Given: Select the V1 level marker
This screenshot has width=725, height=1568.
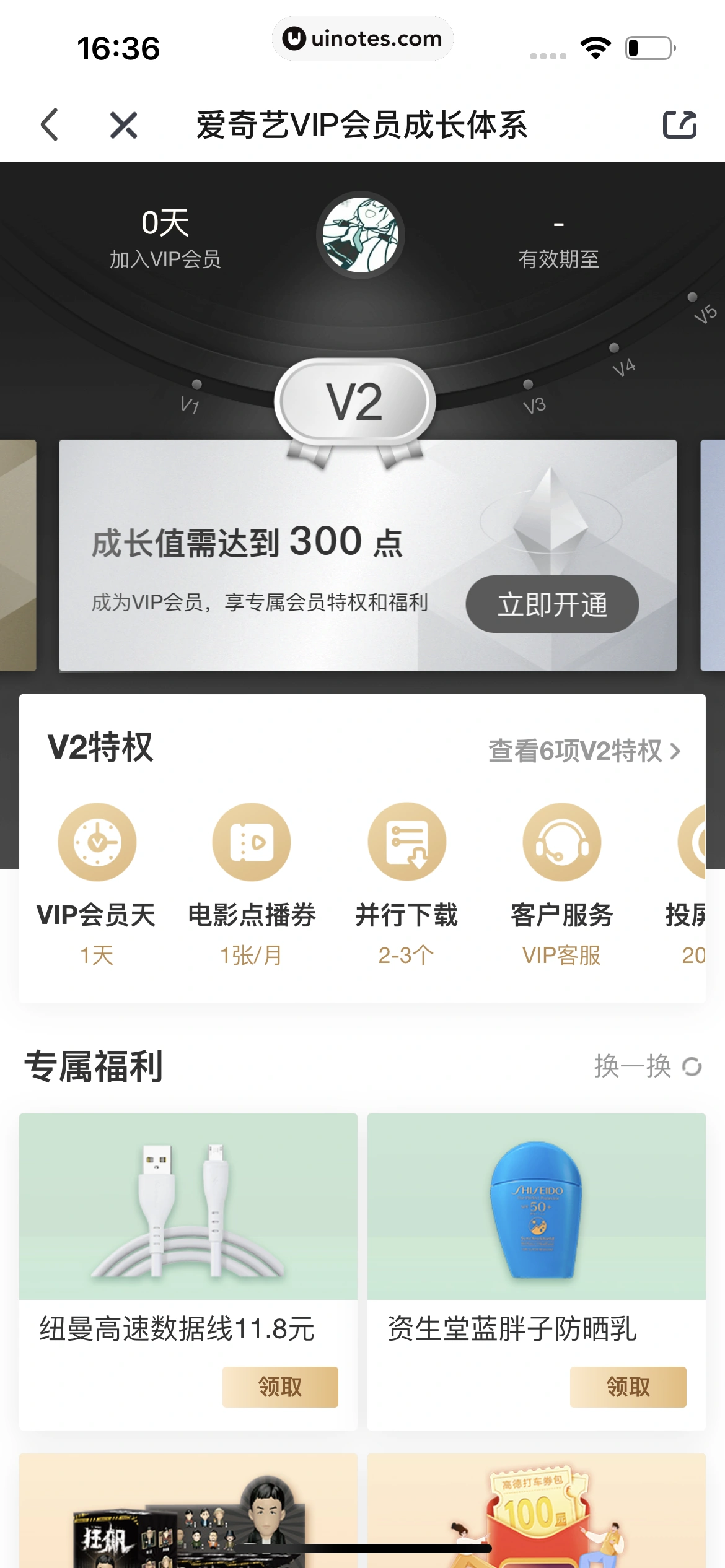Looking at the screenshot, I should click(x=193, y=396).
